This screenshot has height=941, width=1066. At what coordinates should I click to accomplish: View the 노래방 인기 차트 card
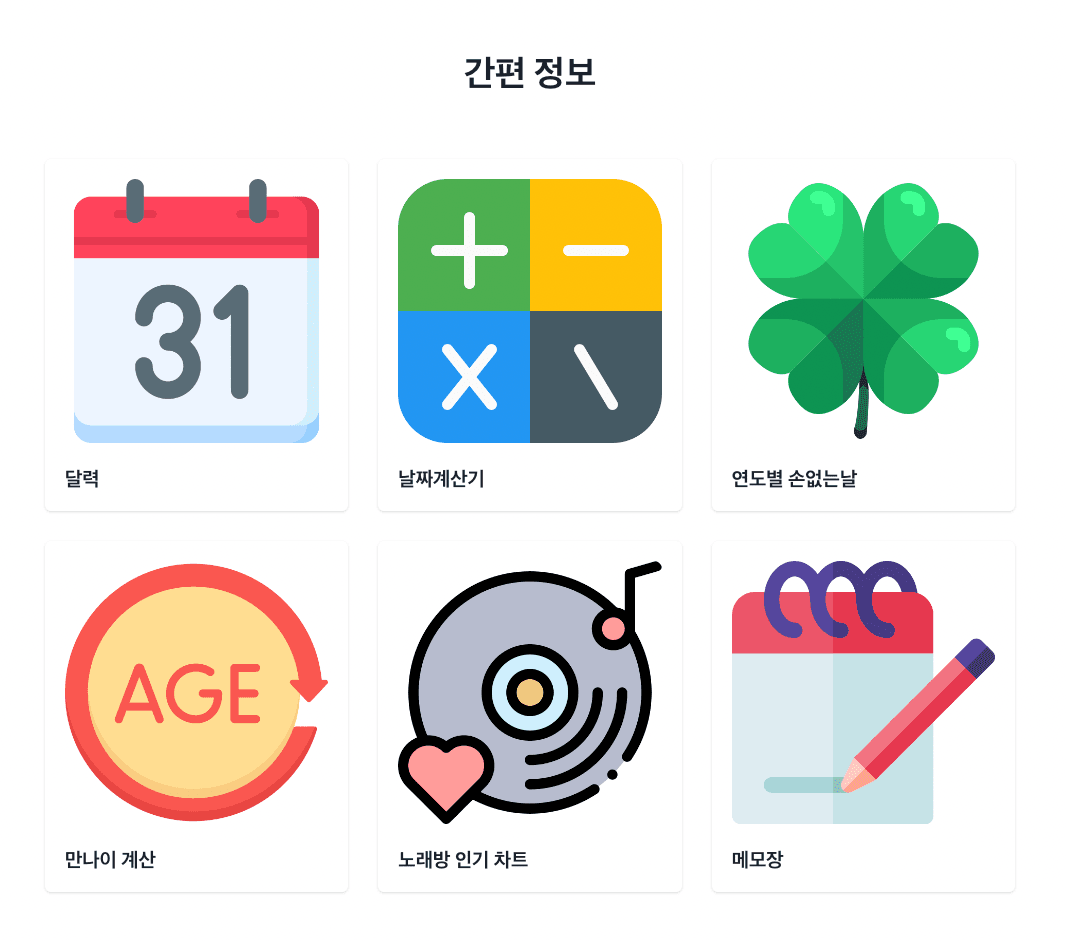pyautogui.click(x=529, y=715)
